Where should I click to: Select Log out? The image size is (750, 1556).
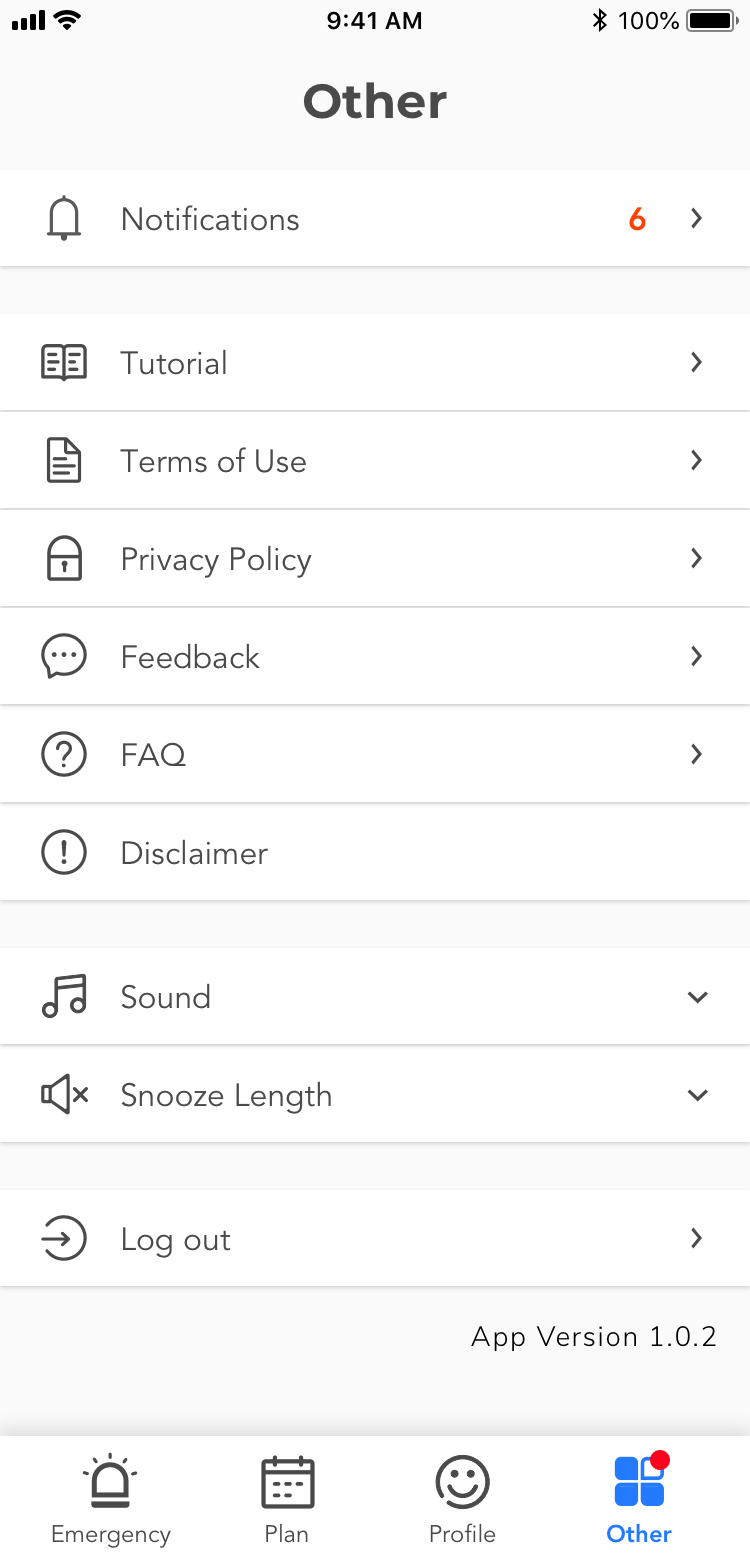coord(374,1239)
